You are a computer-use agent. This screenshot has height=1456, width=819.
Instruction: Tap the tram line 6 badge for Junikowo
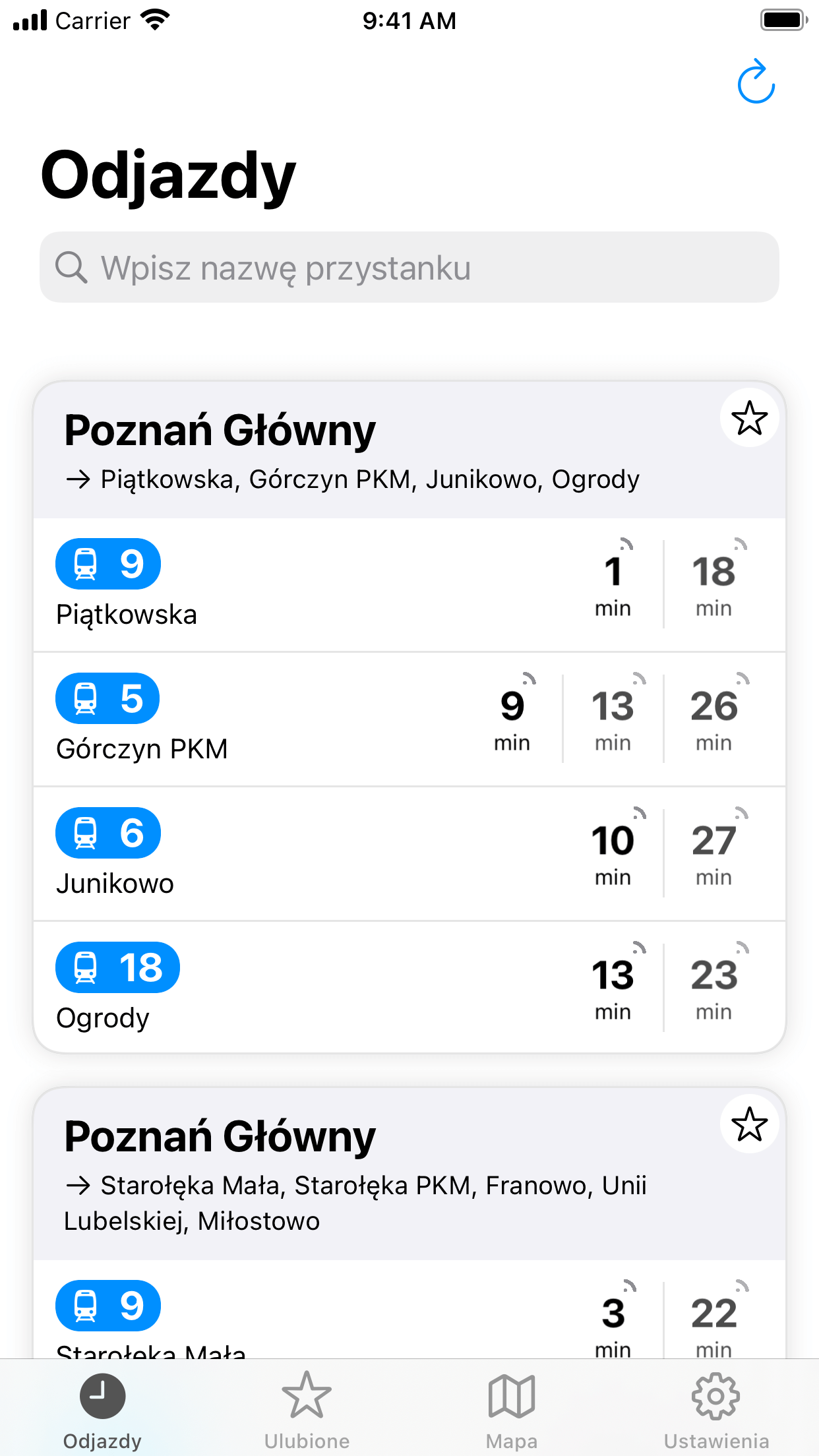[x=107, y=833]
